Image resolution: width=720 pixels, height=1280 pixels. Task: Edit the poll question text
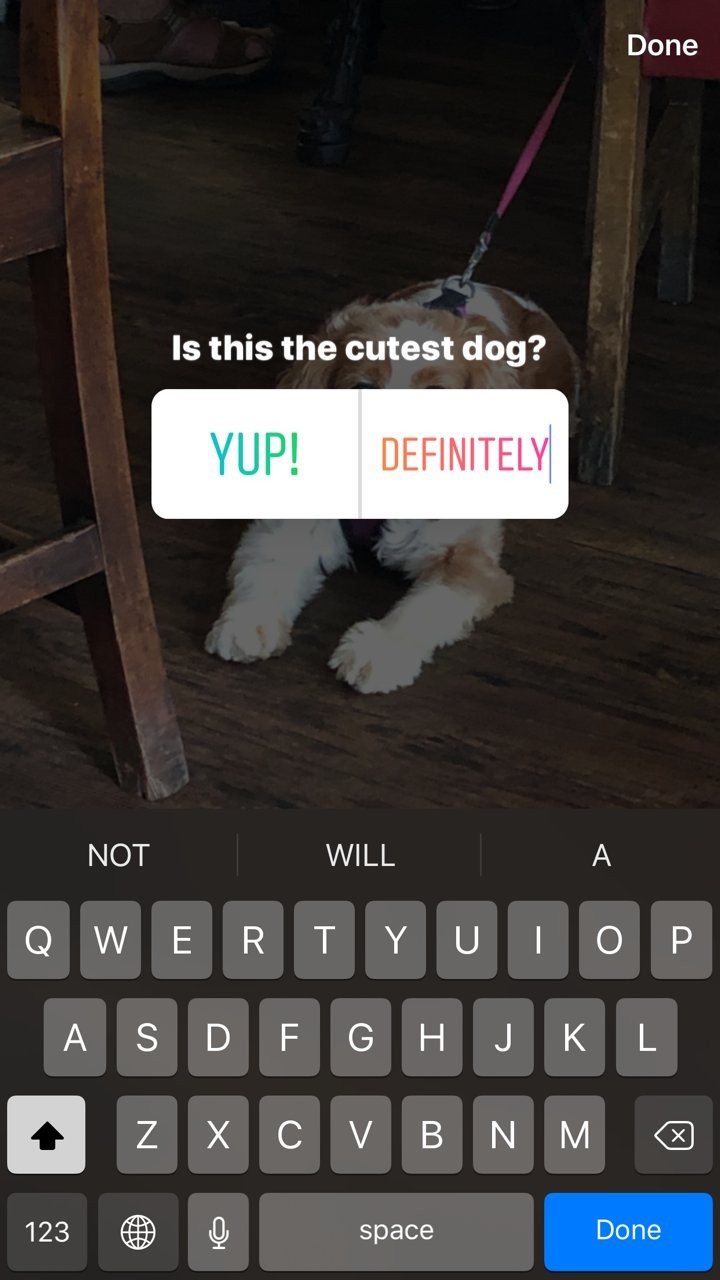point(359,349)
